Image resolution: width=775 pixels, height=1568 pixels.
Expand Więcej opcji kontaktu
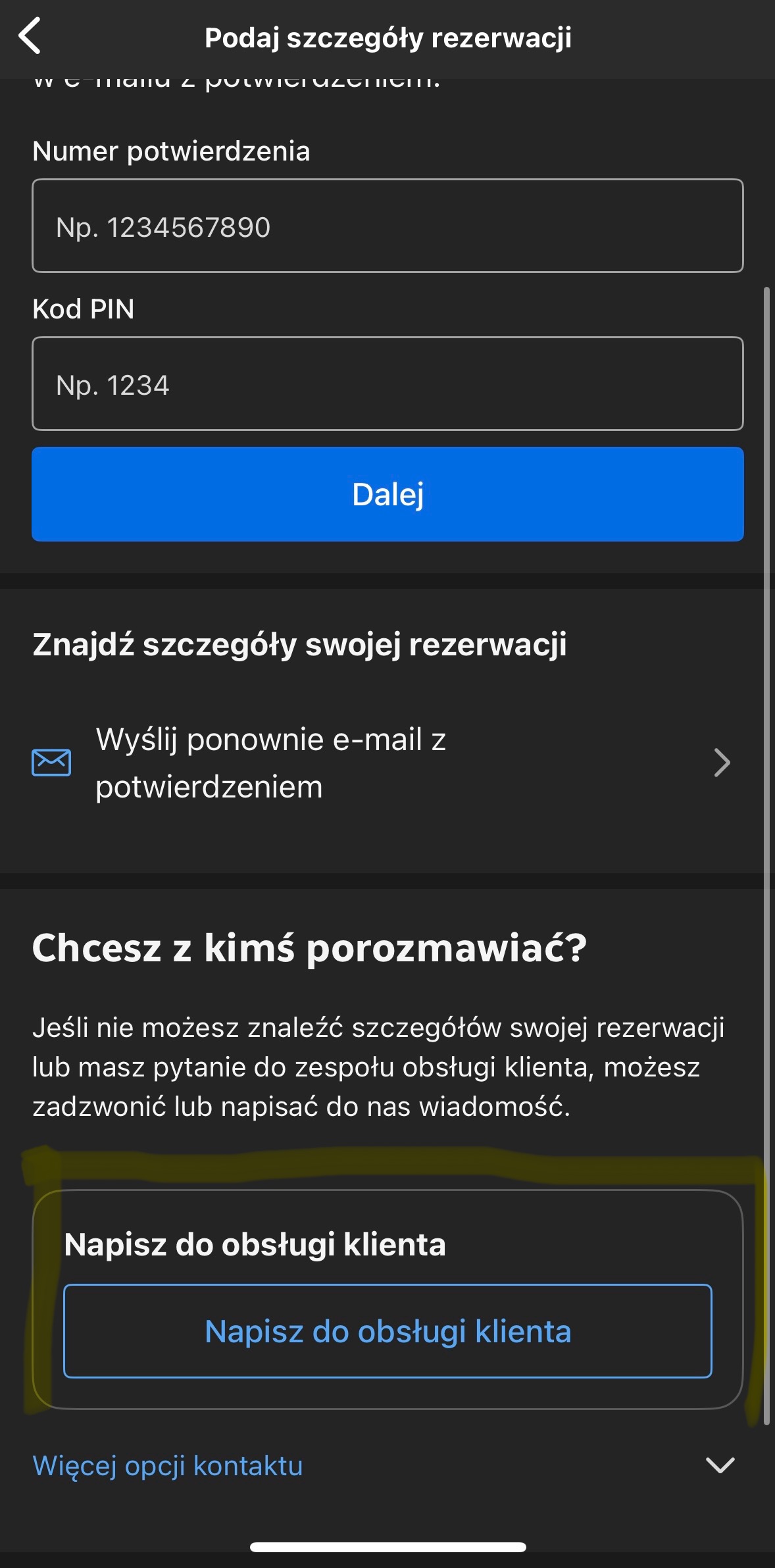[x=382, y=1465]
